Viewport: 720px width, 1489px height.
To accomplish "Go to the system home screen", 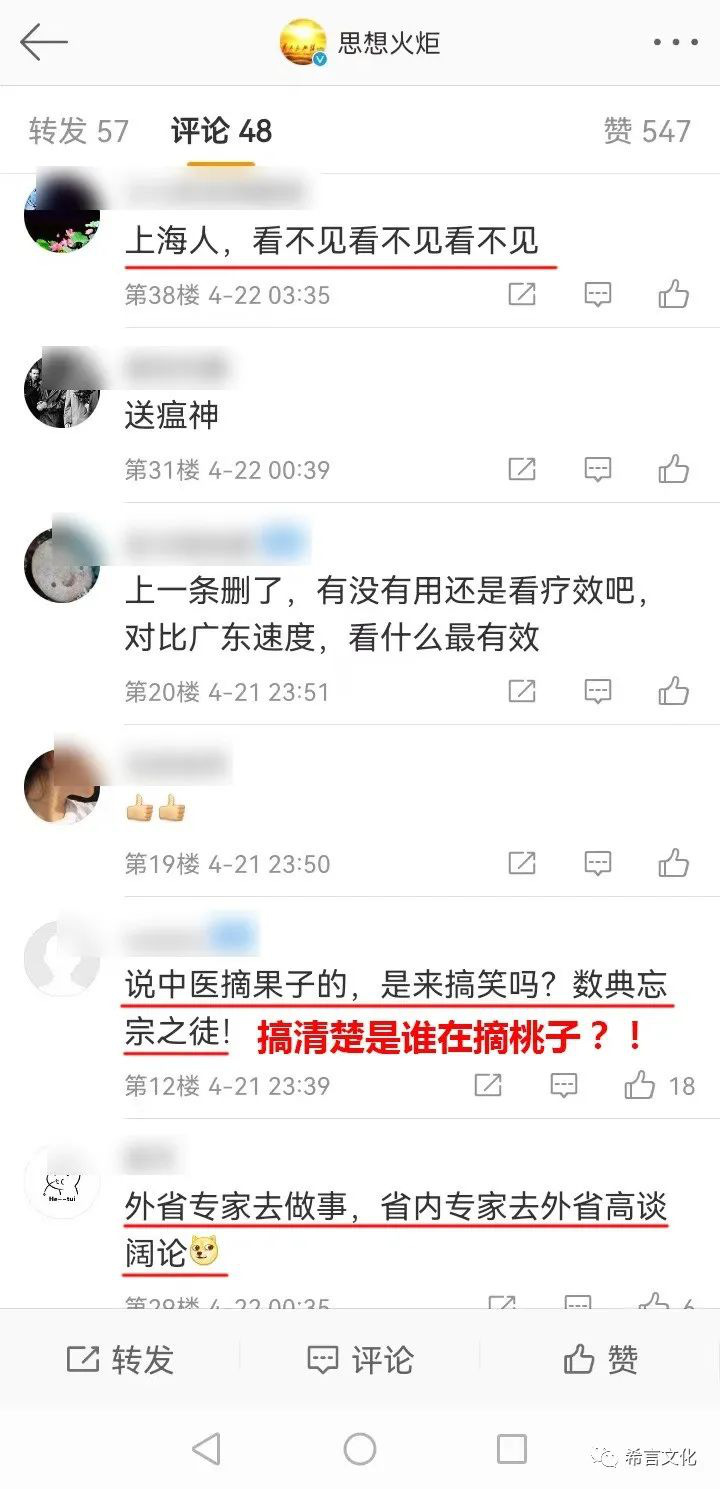I will 360,1448.
